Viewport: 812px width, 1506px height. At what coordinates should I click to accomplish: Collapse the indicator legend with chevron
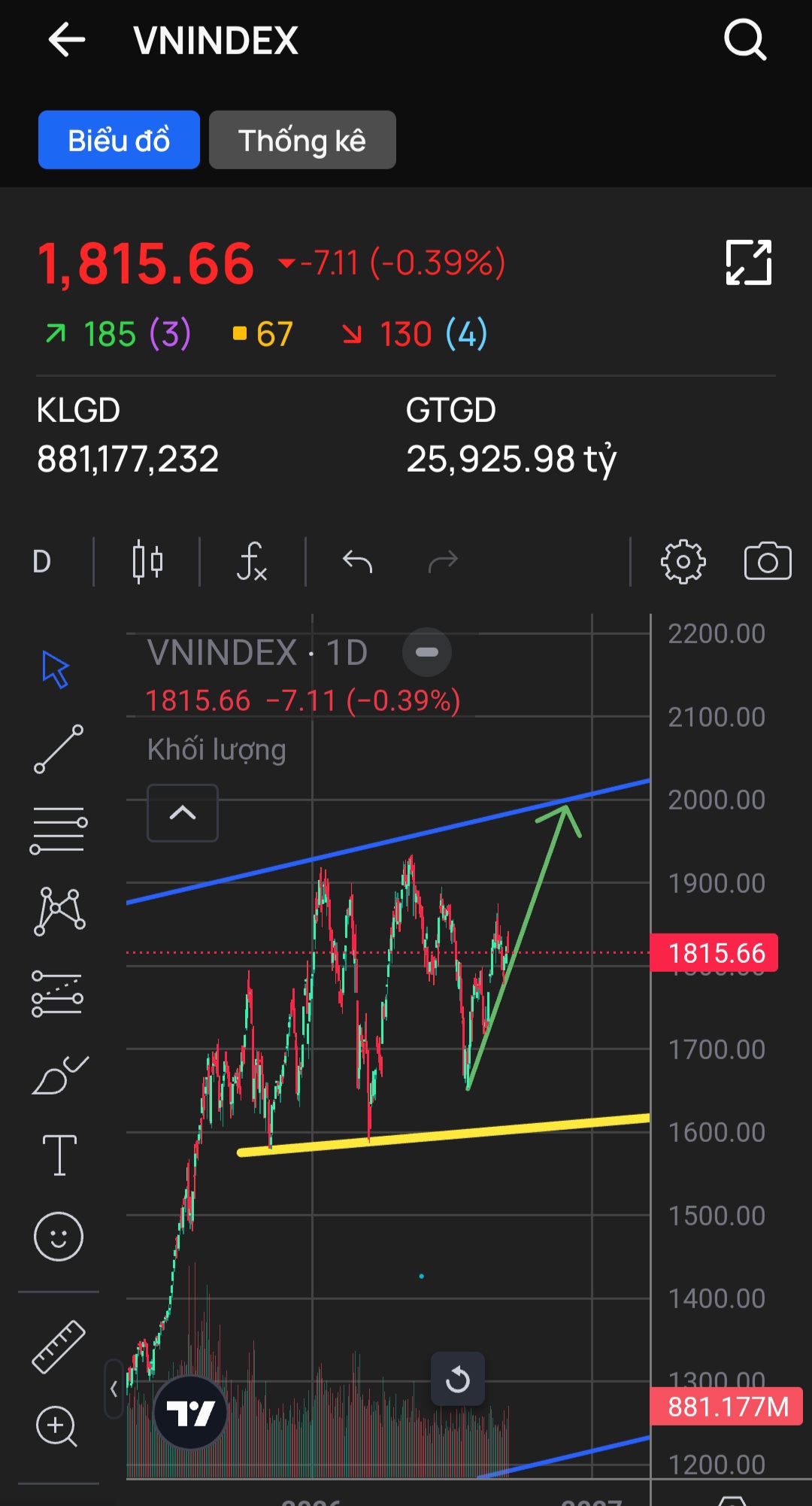(183, 812)
